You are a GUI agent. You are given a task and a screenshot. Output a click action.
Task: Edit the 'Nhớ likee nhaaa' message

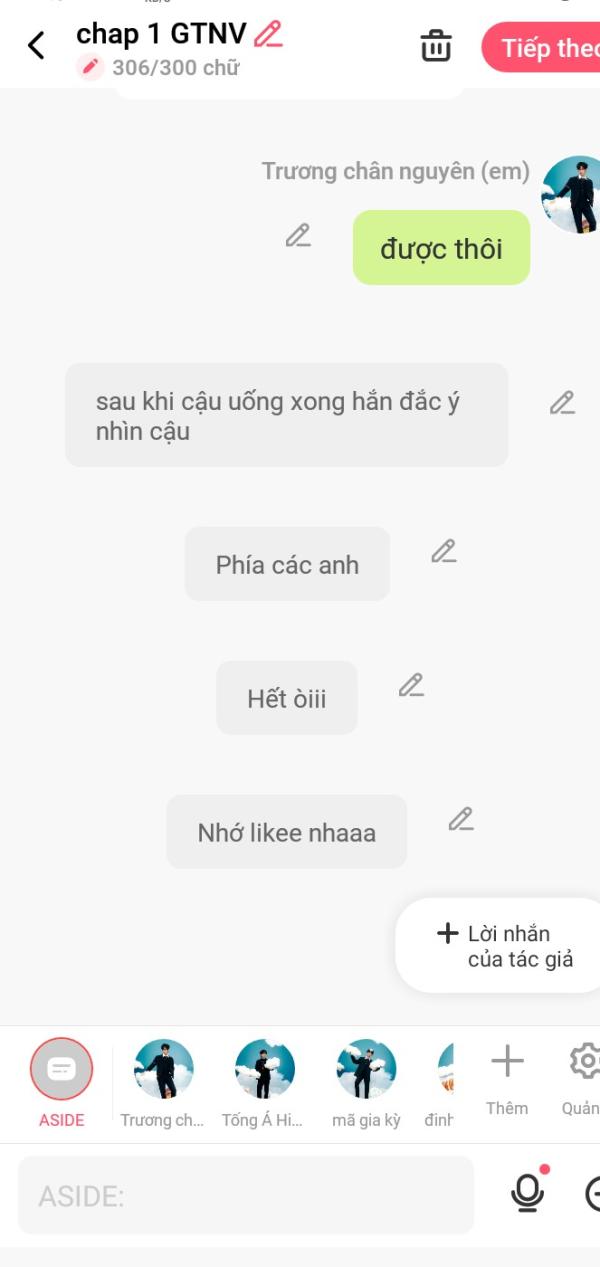[460, 819]
